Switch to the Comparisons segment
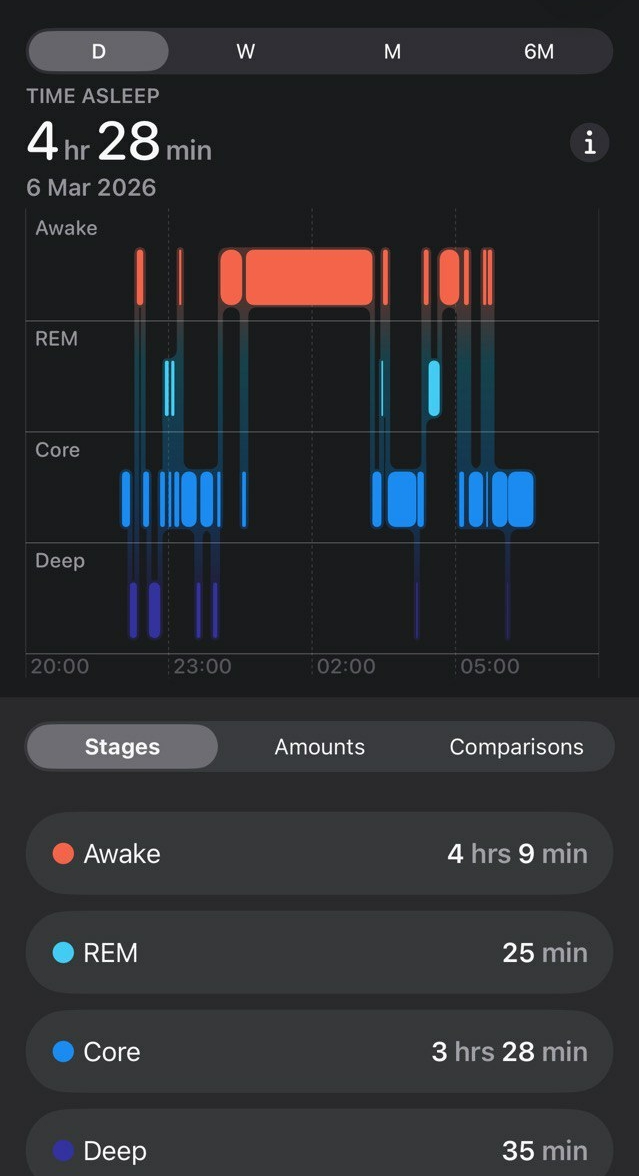639x1176 pixels. 516,747
